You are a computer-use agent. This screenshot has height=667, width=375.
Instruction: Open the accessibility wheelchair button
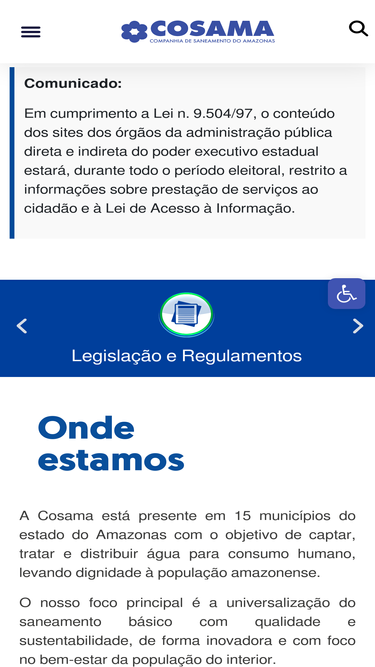(x=347, y=294)
